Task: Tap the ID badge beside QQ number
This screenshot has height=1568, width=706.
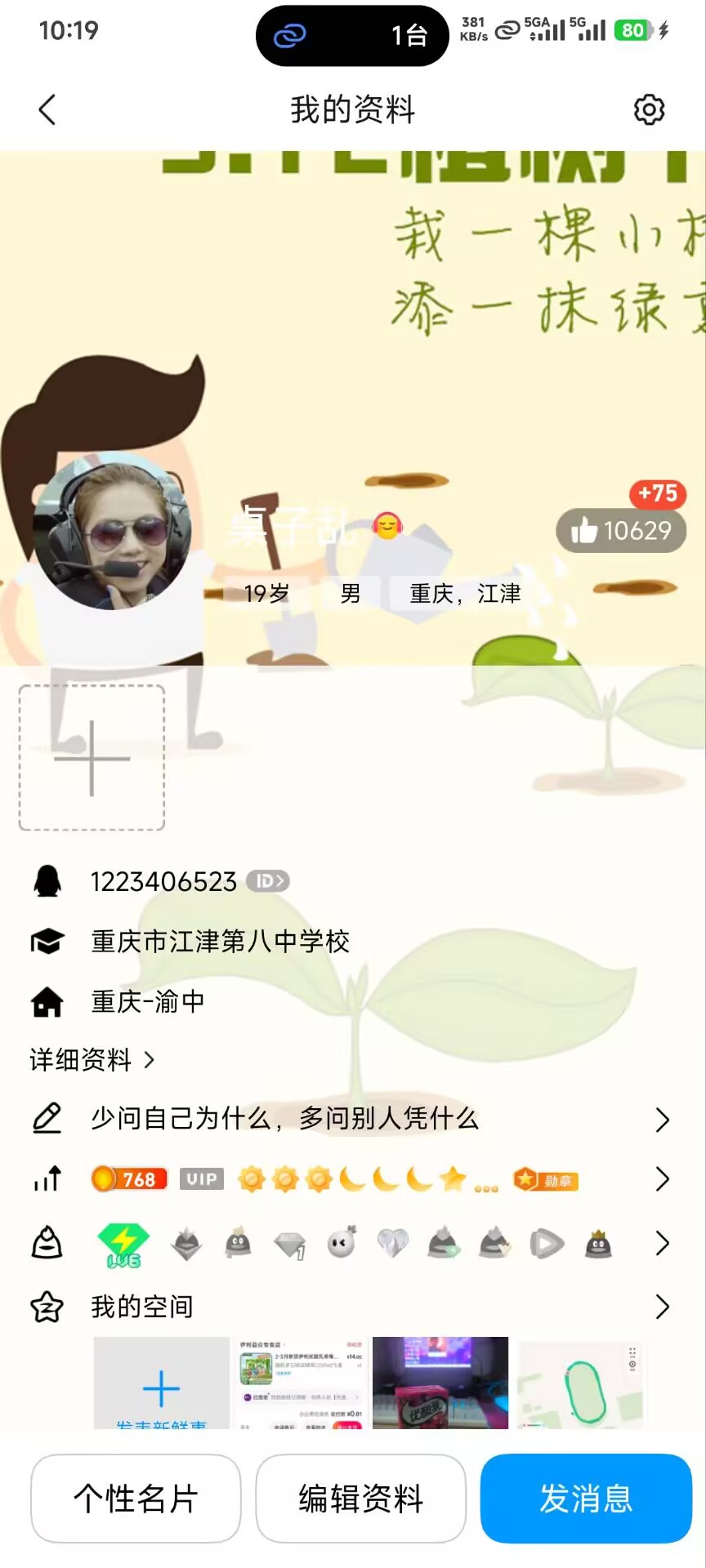Action: click(x=268, y=881)
